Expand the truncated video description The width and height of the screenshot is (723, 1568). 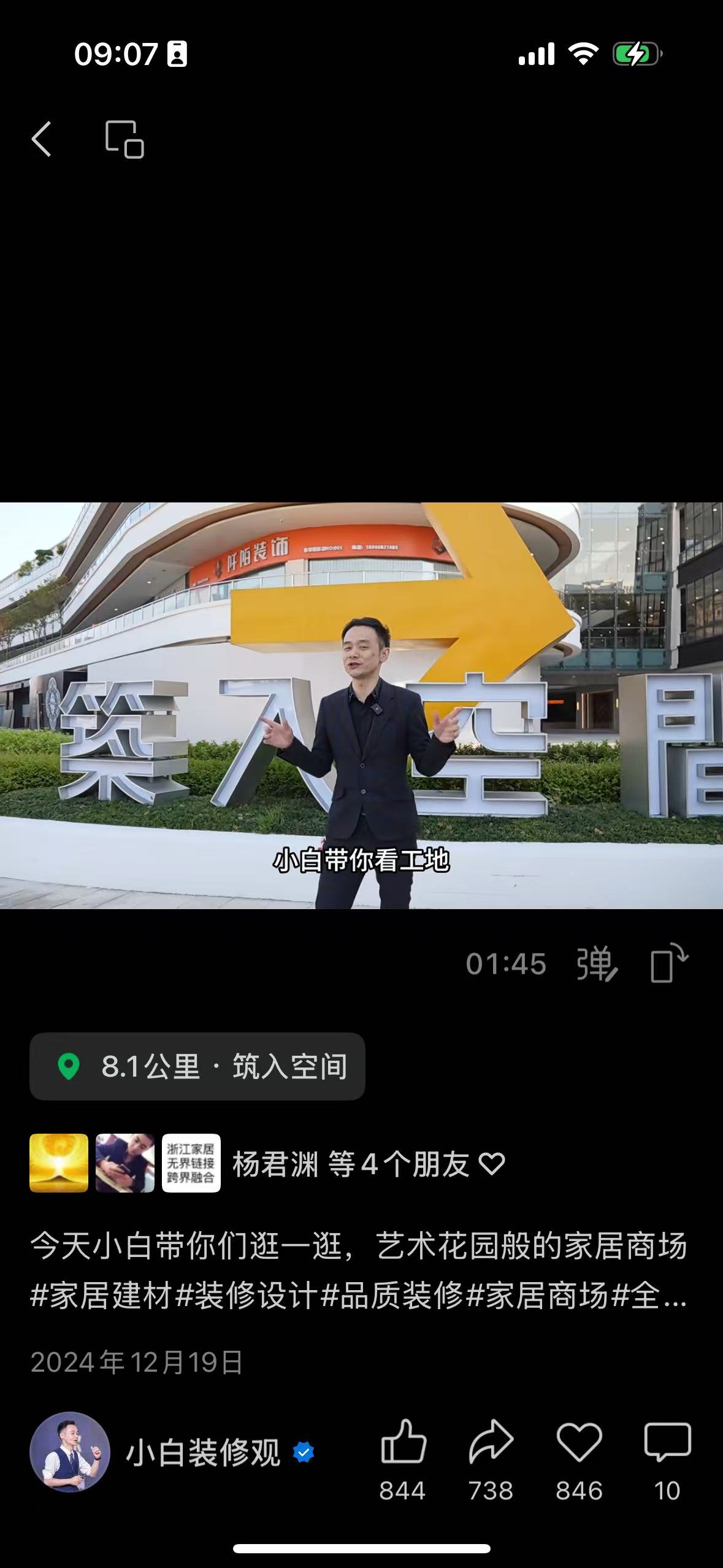673,1296
